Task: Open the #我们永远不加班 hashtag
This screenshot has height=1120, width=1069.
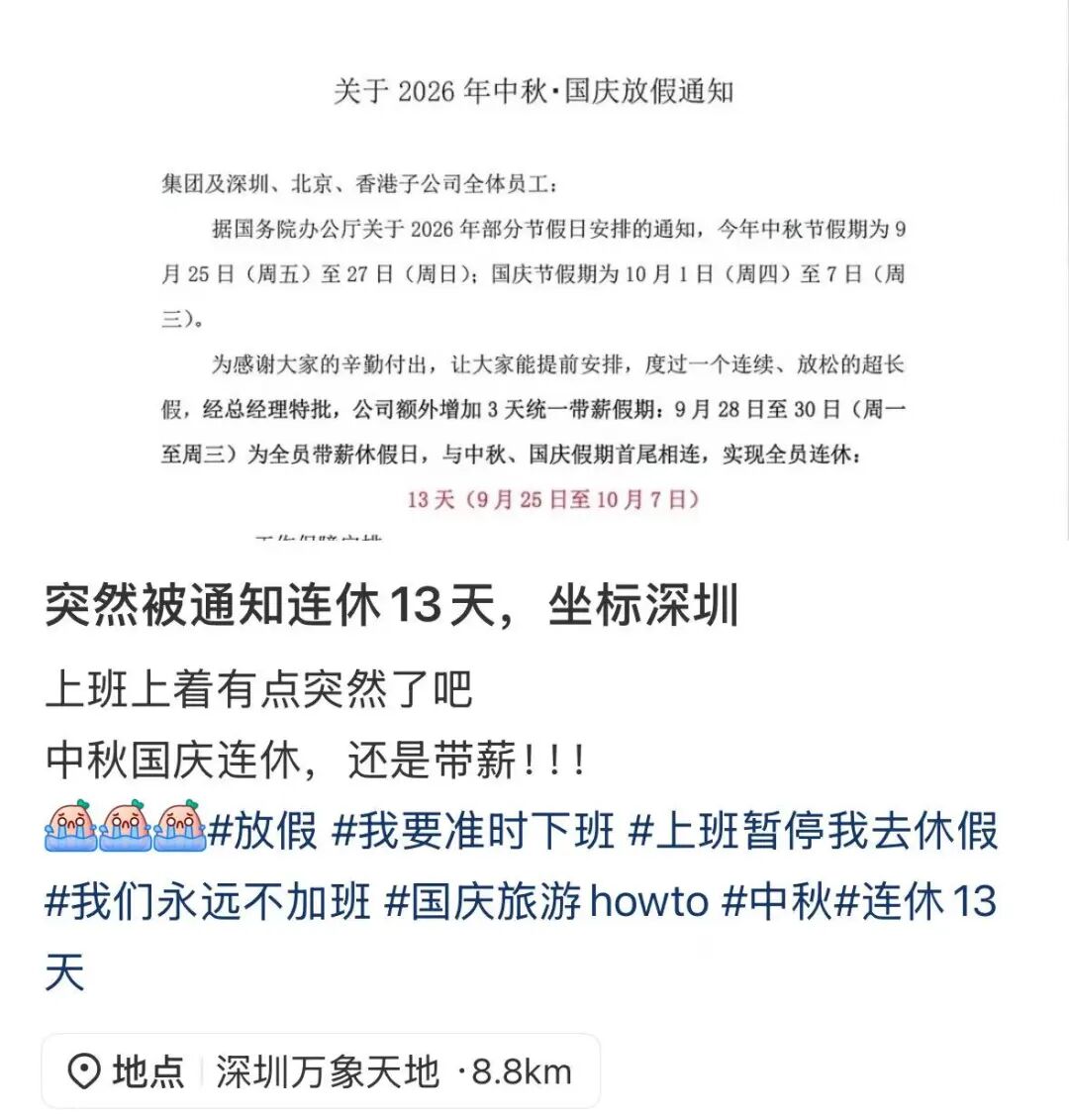Action: click(208, 901)
